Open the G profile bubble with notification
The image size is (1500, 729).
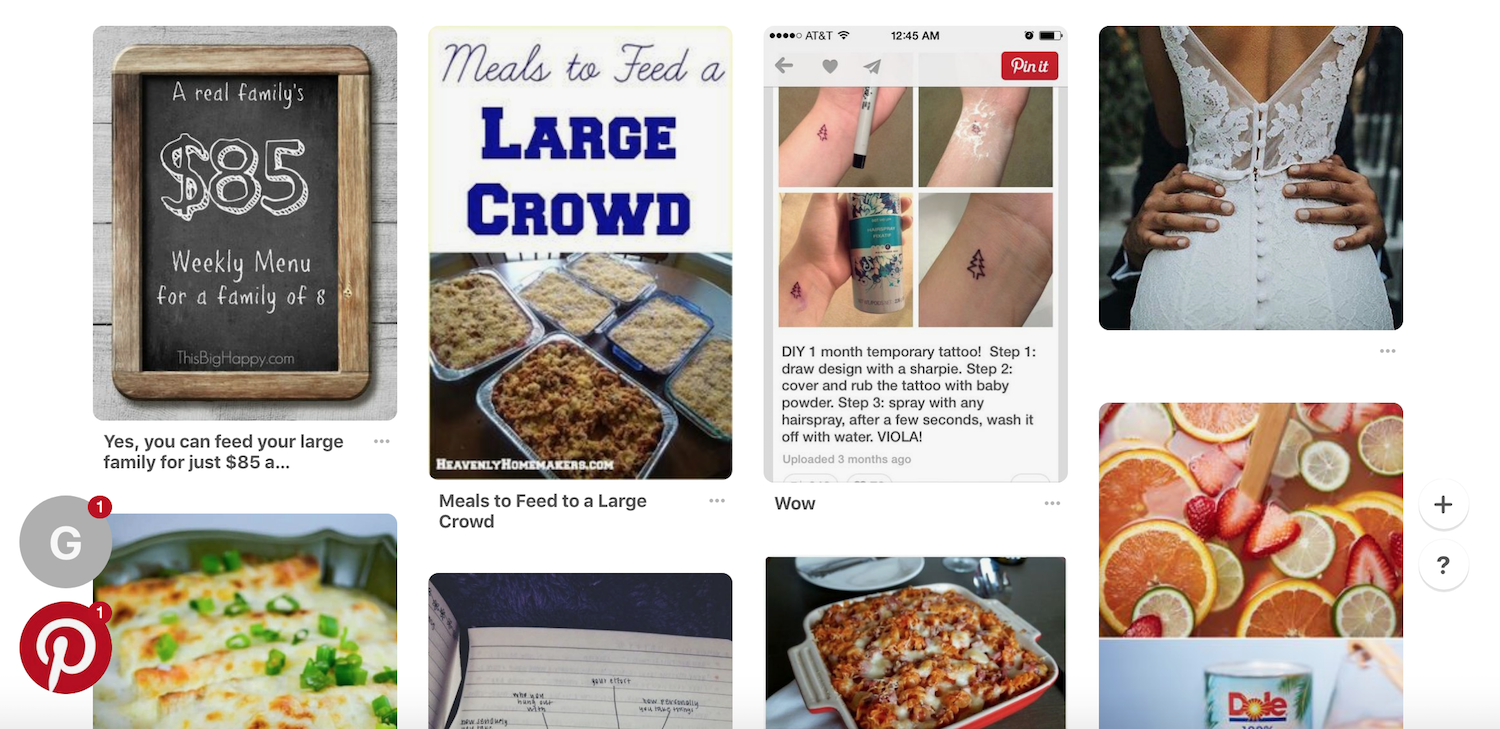click(x=66, y=541)
